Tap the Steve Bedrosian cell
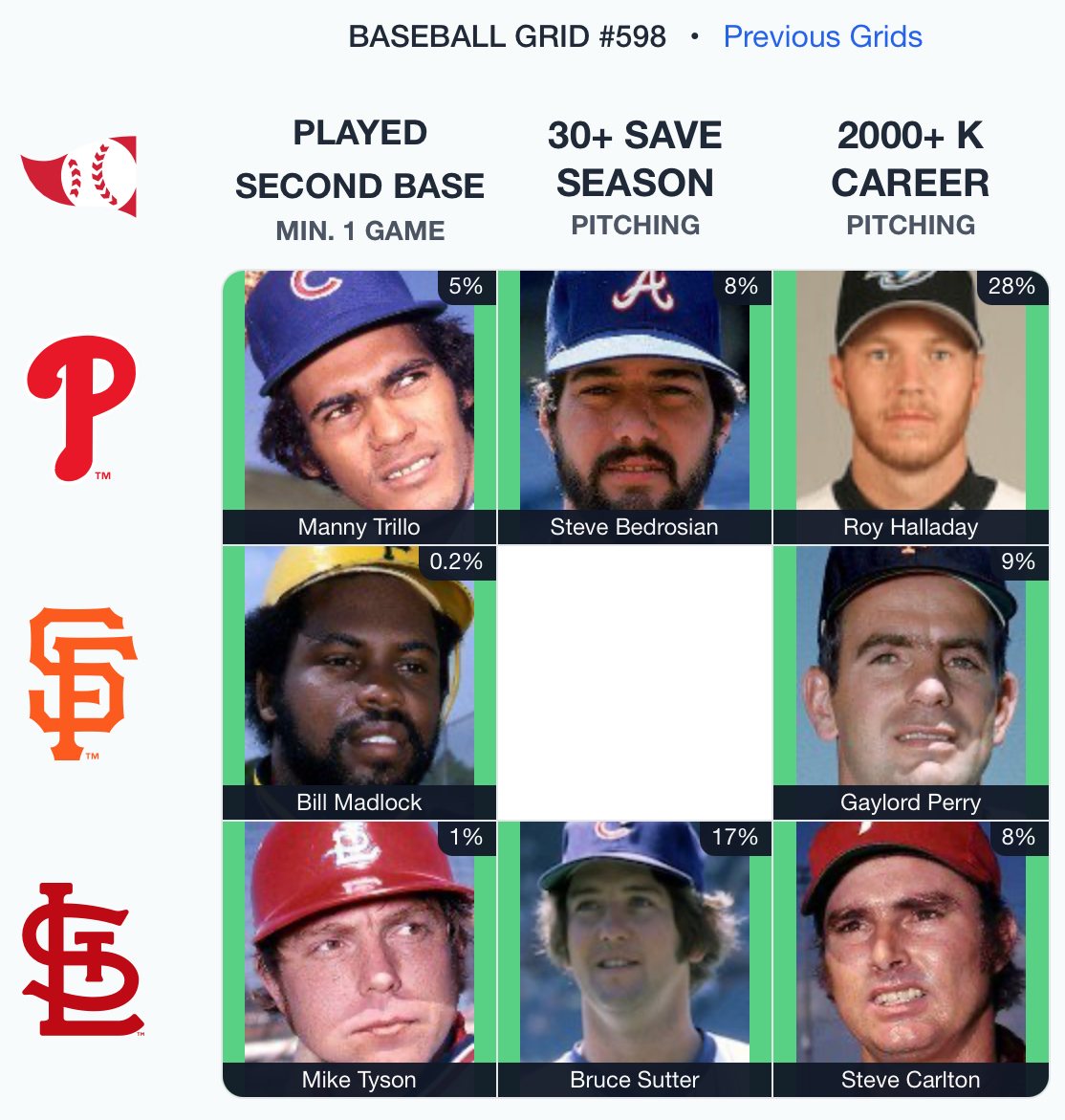This screenshot has width=1065, height=1120. pos(635,407)
